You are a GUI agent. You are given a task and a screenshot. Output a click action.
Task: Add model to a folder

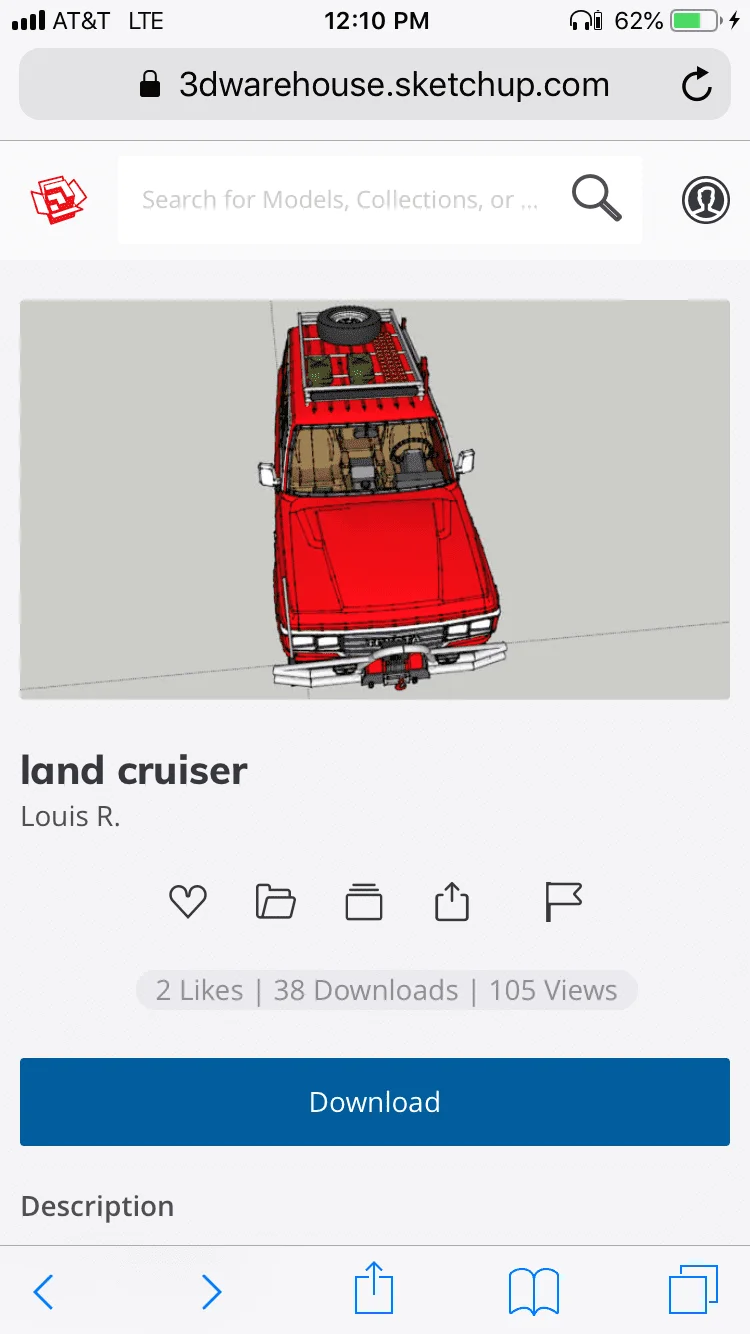[x=275, y=902]
